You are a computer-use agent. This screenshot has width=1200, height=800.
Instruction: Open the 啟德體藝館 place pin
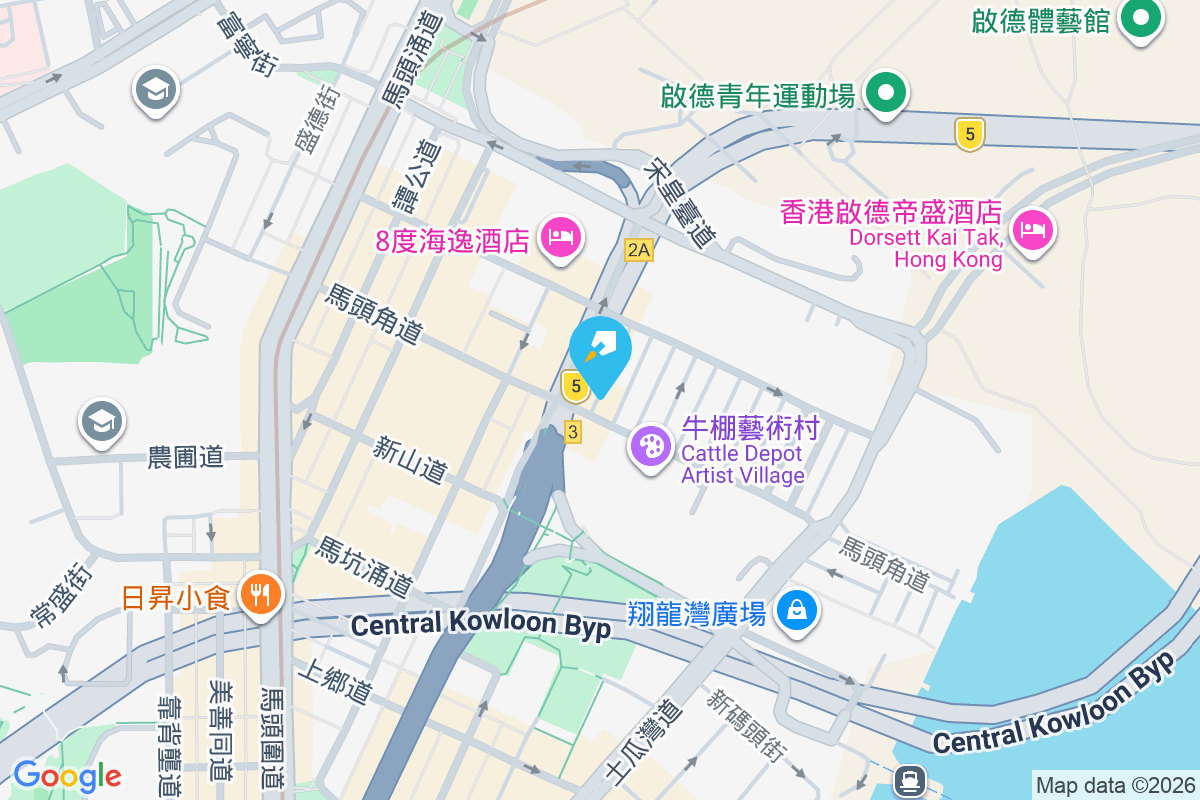click(1139, 19)
